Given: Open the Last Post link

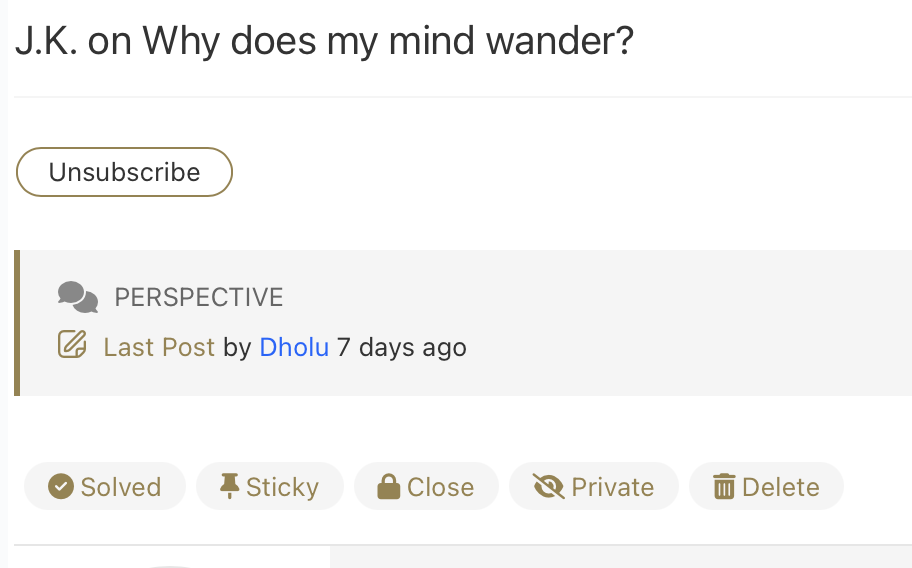Looking at the screenshot, I should pos(159,347).
